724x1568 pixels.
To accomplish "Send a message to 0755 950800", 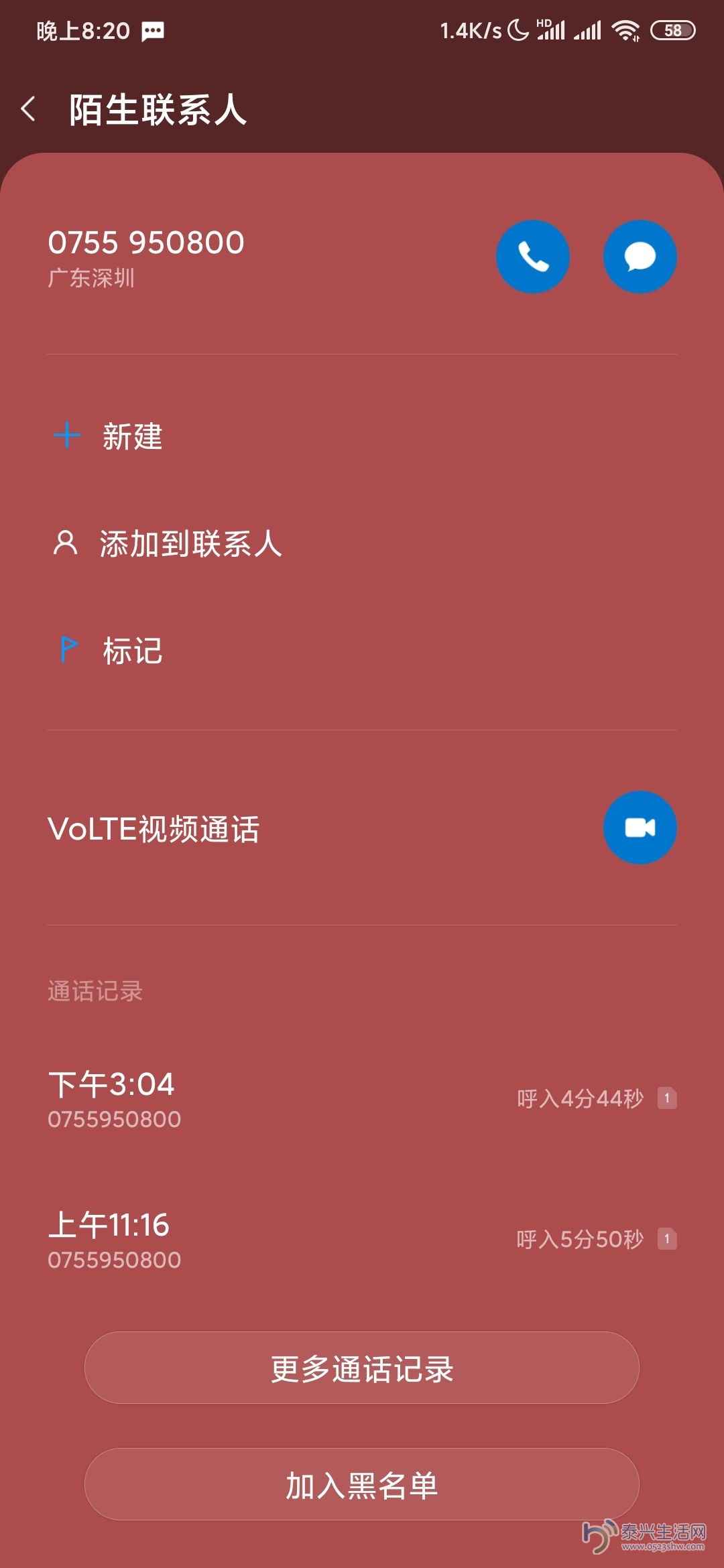I will pos(640,257).
